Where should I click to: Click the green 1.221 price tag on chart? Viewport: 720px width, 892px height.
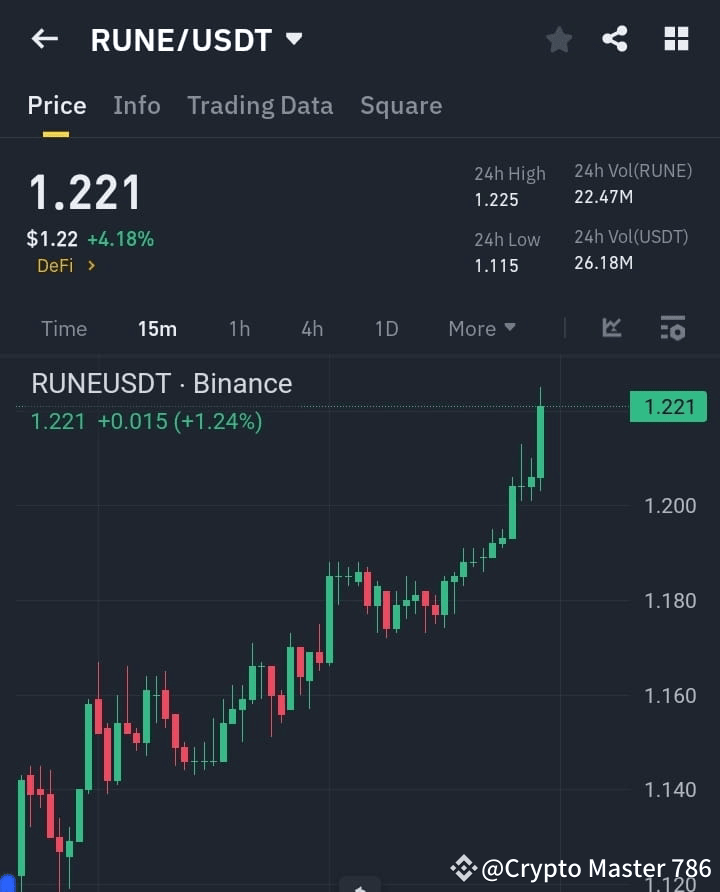click(668, 406)
